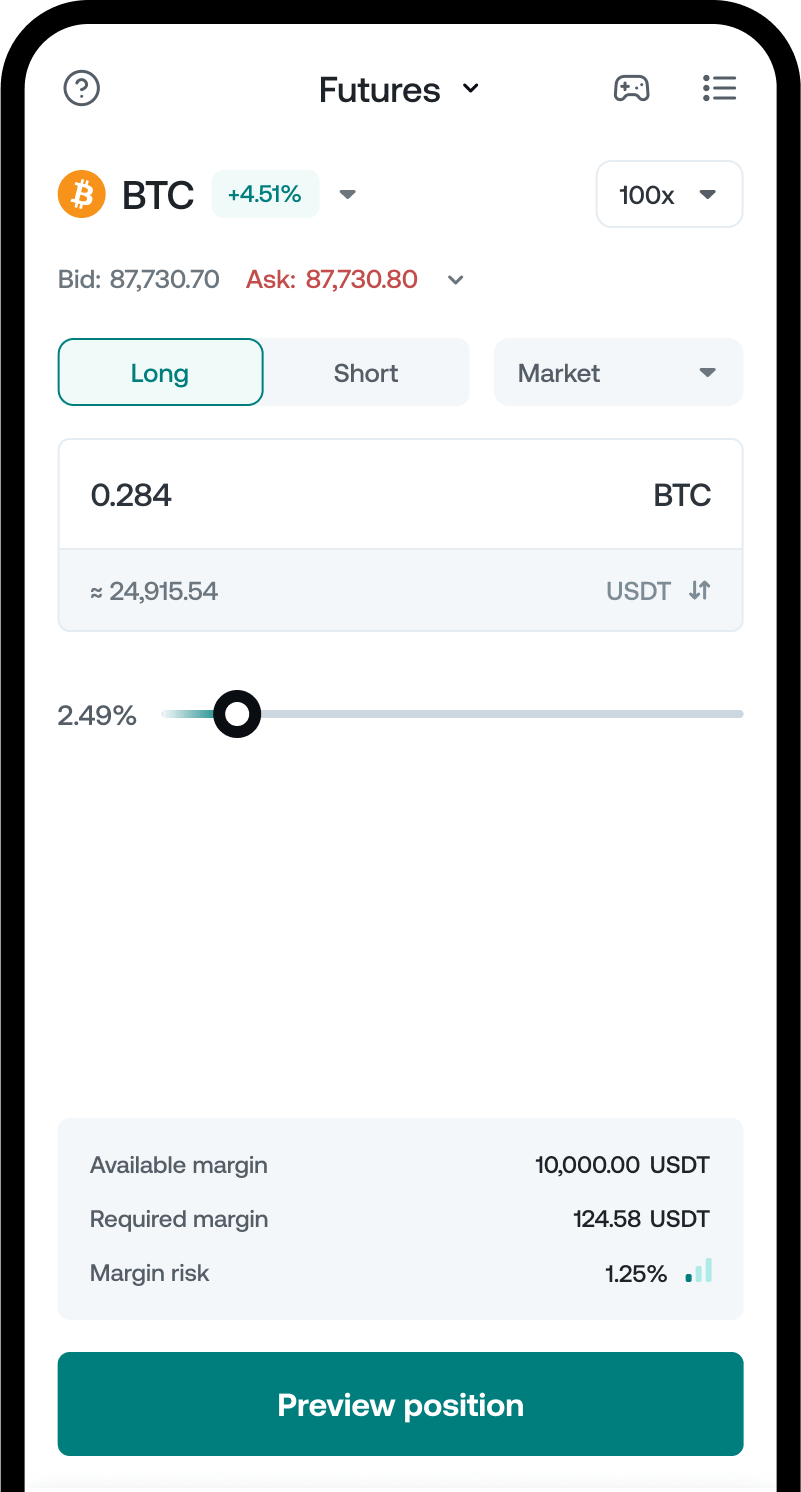
Task: Open the Market order type dropdown
Action: point(618,372)
